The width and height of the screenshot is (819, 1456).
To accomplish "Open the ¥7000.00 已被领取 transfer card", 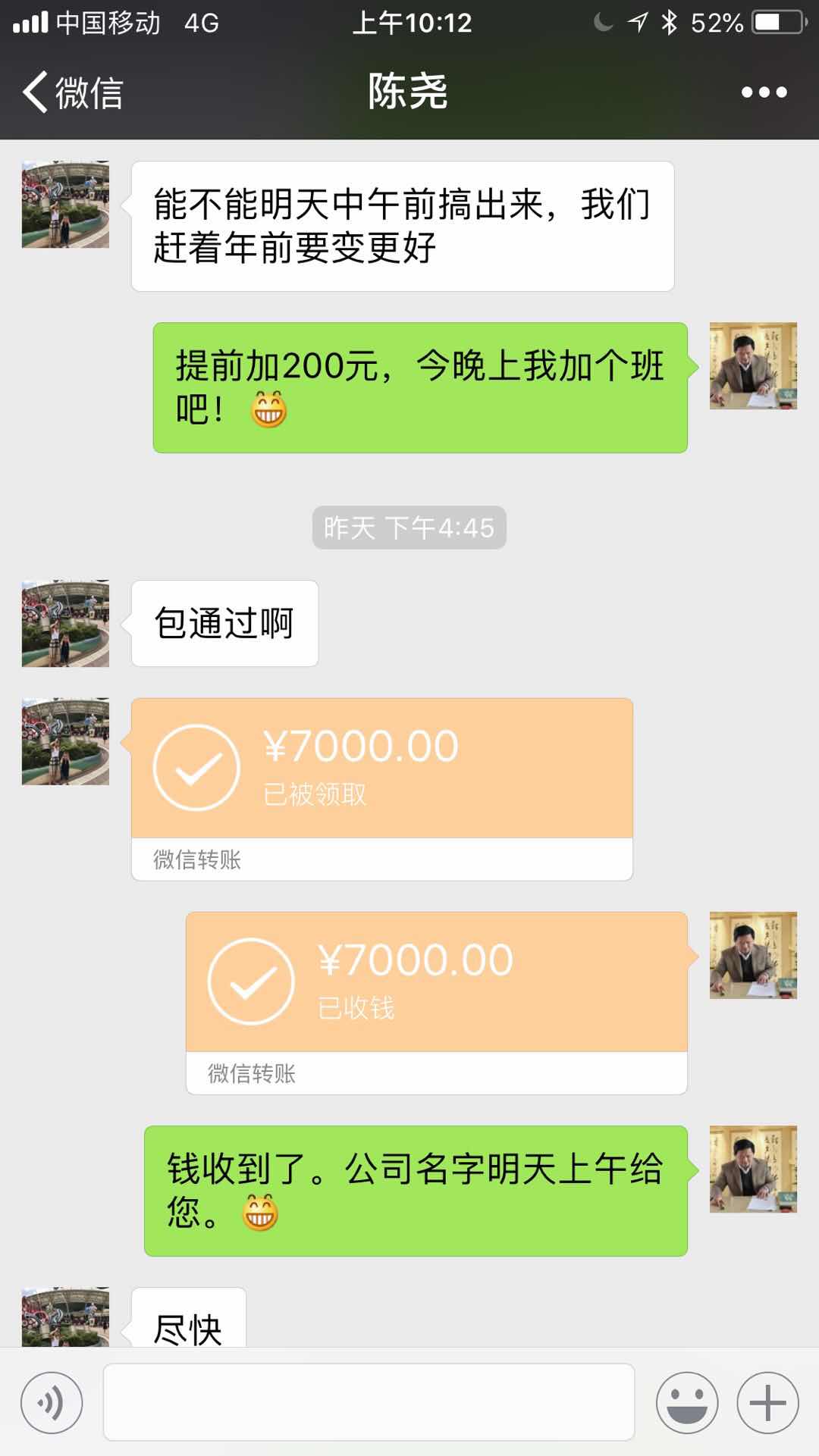I will pyautogui.click(x=382, y=788).
